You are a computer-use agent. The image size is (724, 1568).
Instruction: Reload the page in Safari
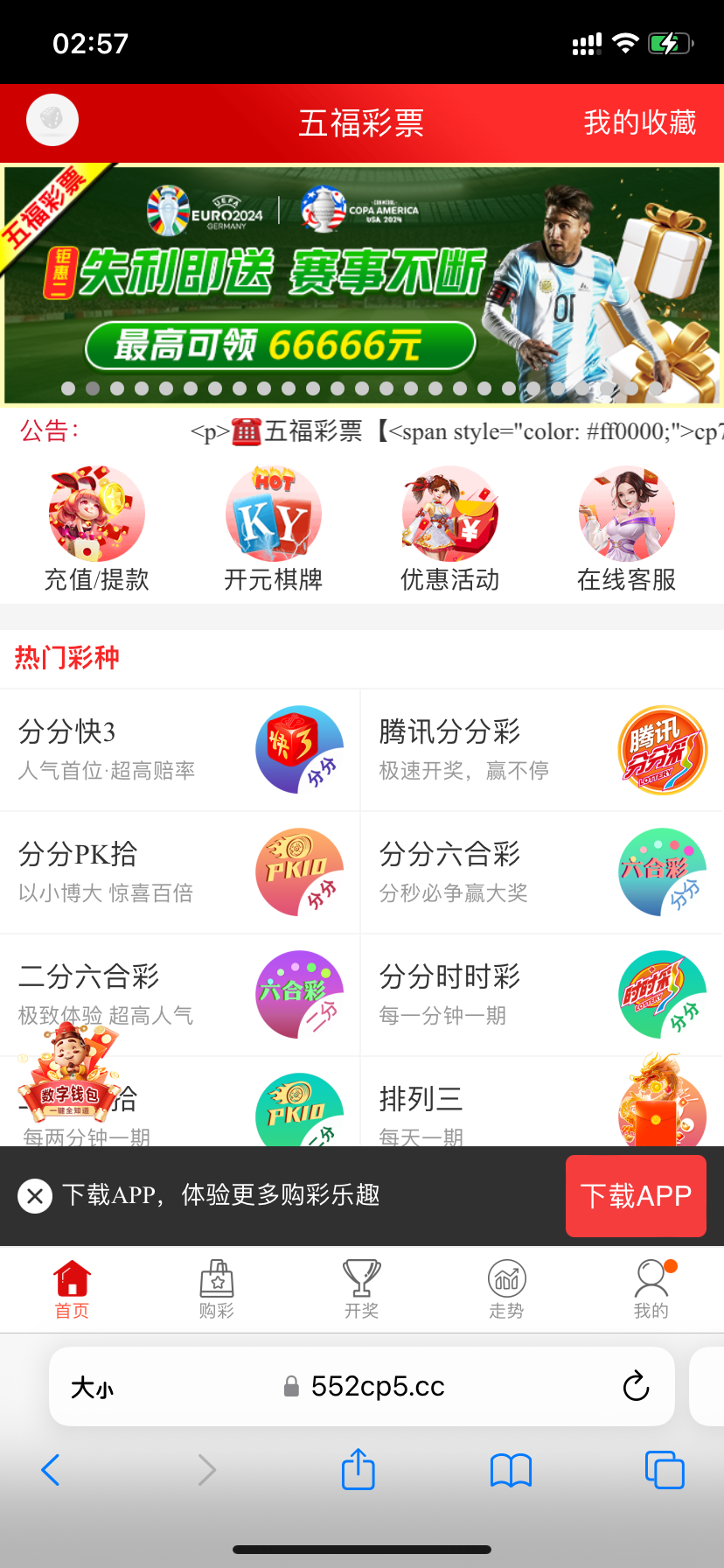(636, 1386)
